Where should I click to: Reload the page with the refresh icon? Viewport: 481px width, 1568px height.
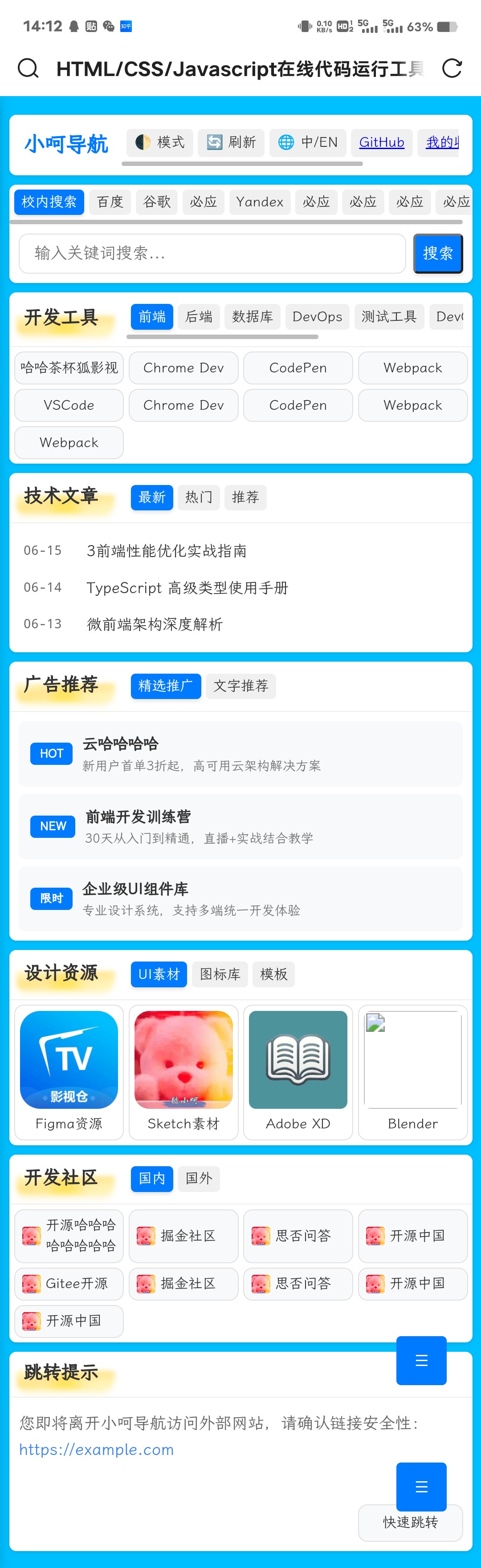point(451,68)
